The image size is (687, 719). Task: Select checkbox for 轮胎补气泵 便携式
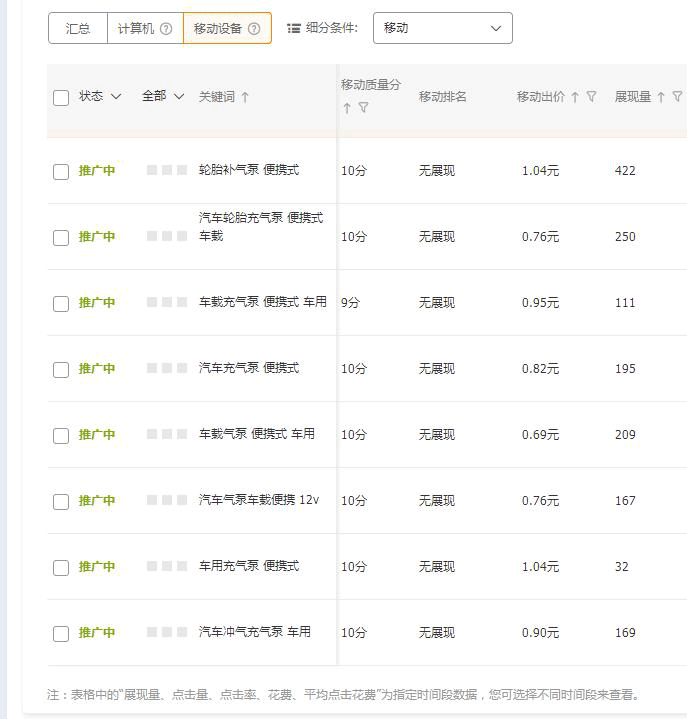[x=61, y=172]
